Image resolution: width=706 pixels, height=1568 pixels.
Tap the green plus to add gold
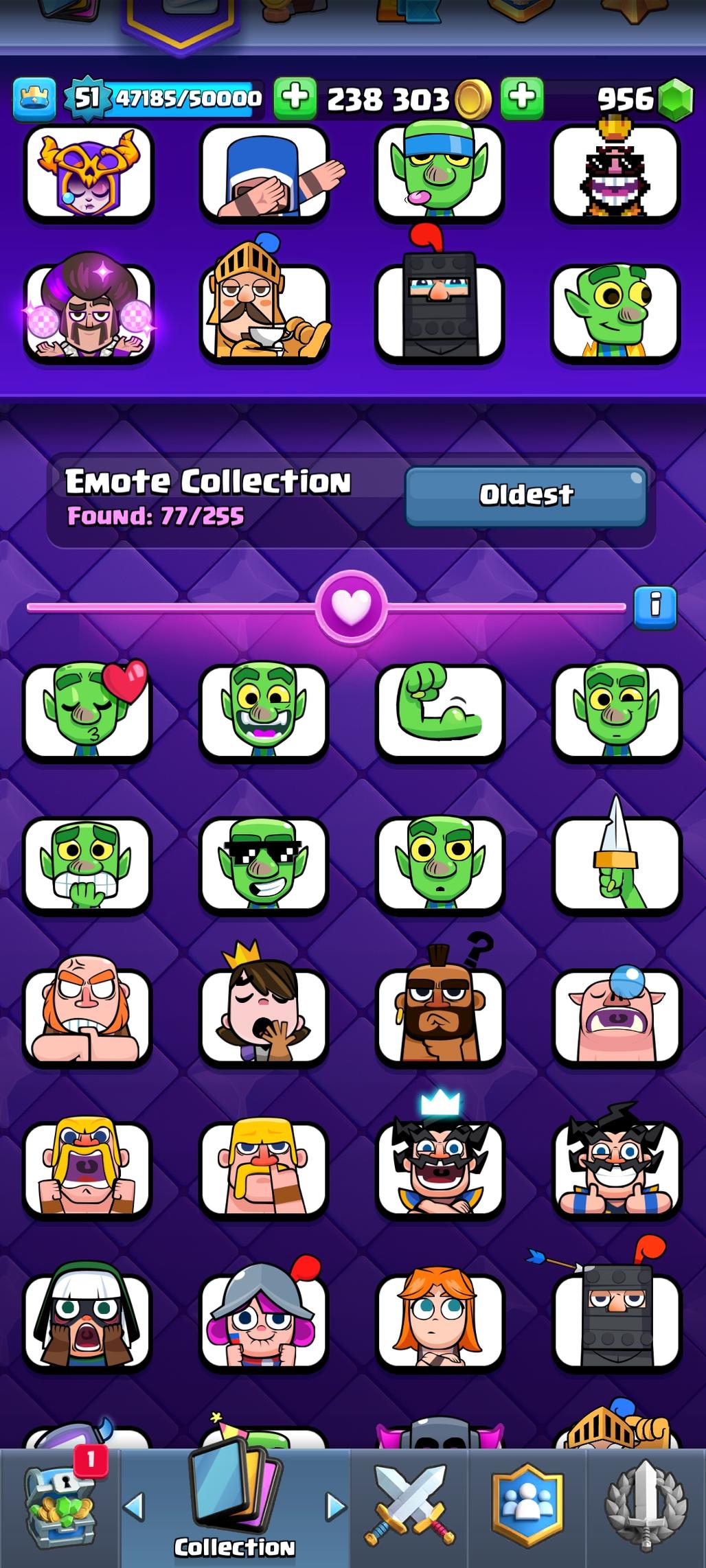coord(295,97)
